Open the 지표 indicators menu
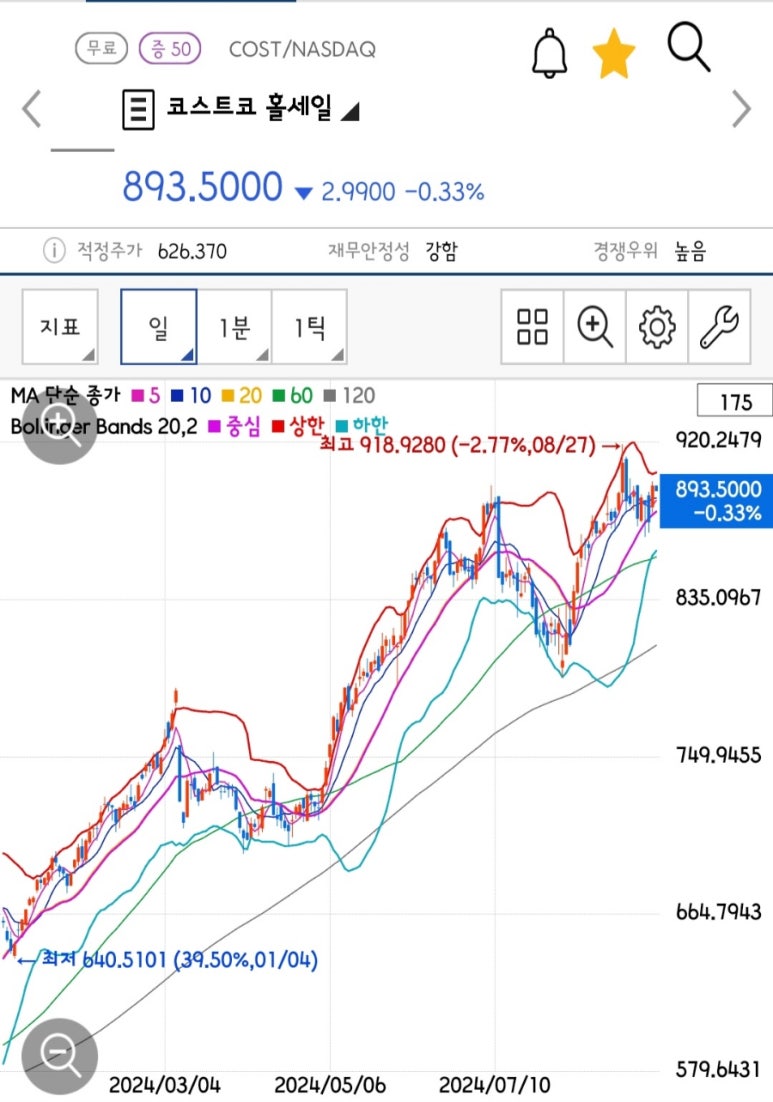This screenshot has height=1102, width=773. (x=60, y=327)
